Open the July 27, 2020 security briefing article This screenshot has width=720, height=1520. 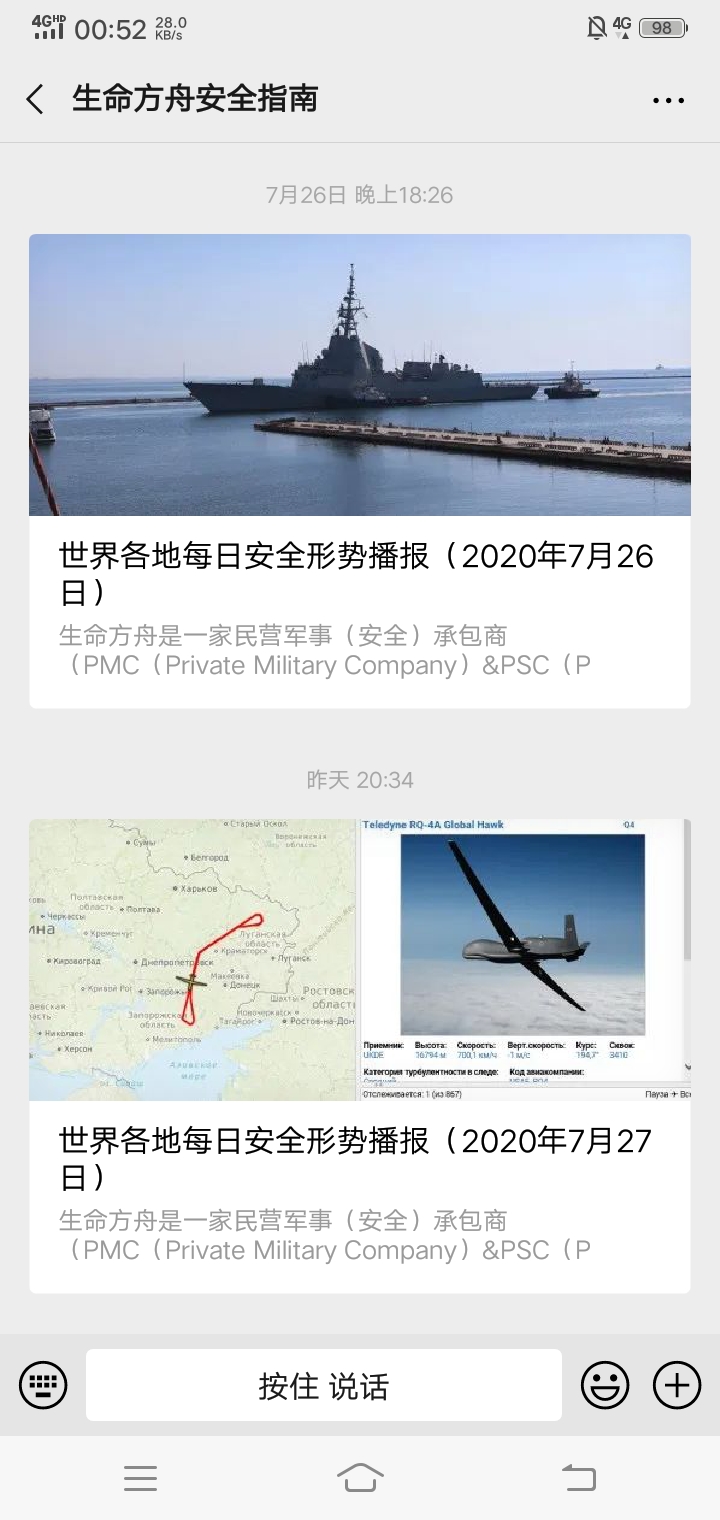(x=359, y=1056)
